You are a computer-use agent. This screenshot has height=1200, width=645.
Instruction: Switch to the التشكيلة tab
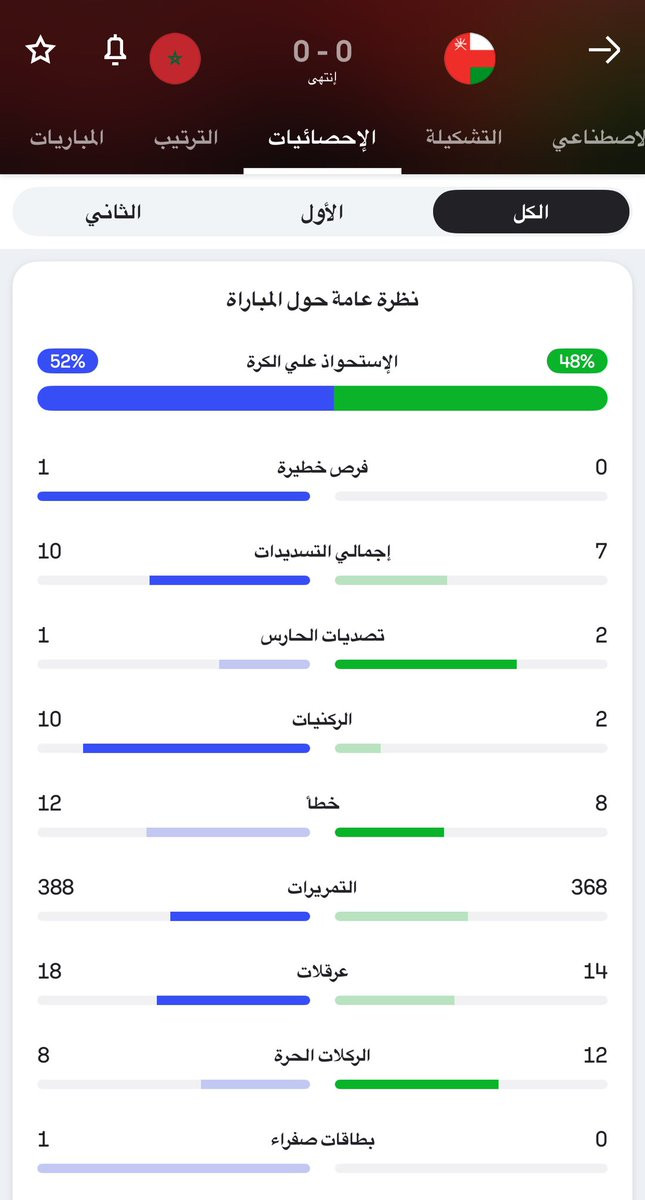click(x=464, y=137)
